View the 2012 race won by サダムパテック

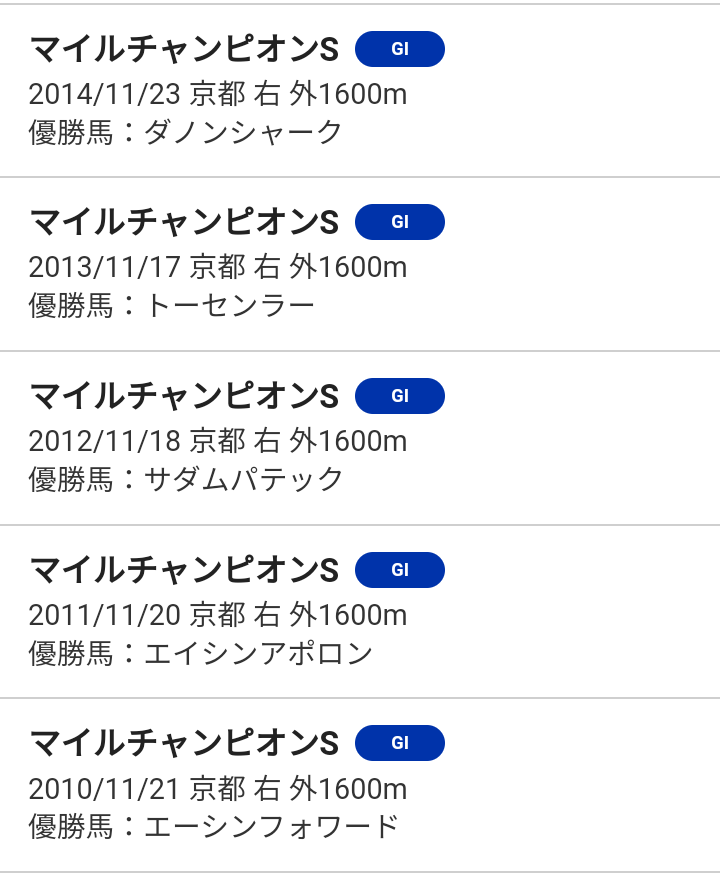[360, 438]
